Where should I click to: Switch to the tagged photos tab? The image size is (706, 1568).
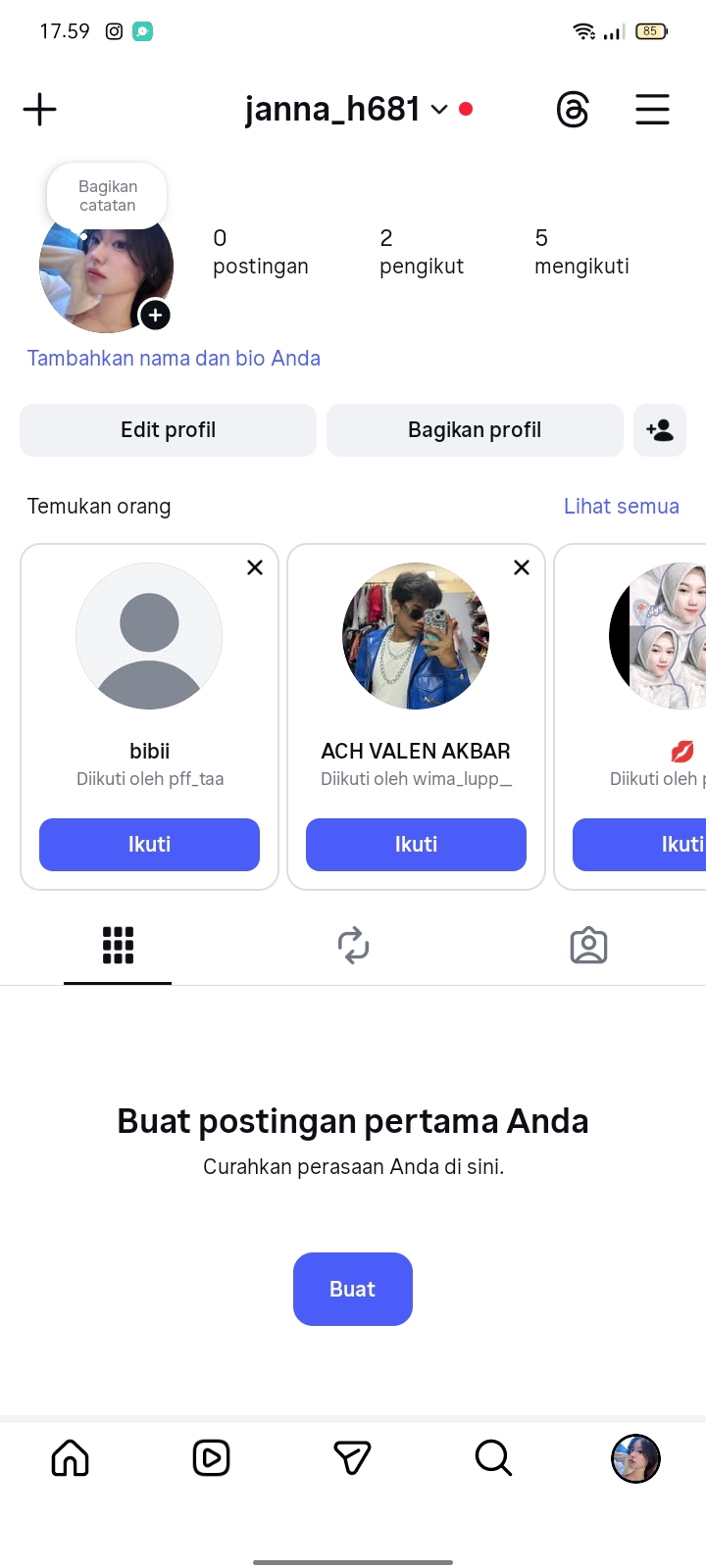click(x=588, y=946)
